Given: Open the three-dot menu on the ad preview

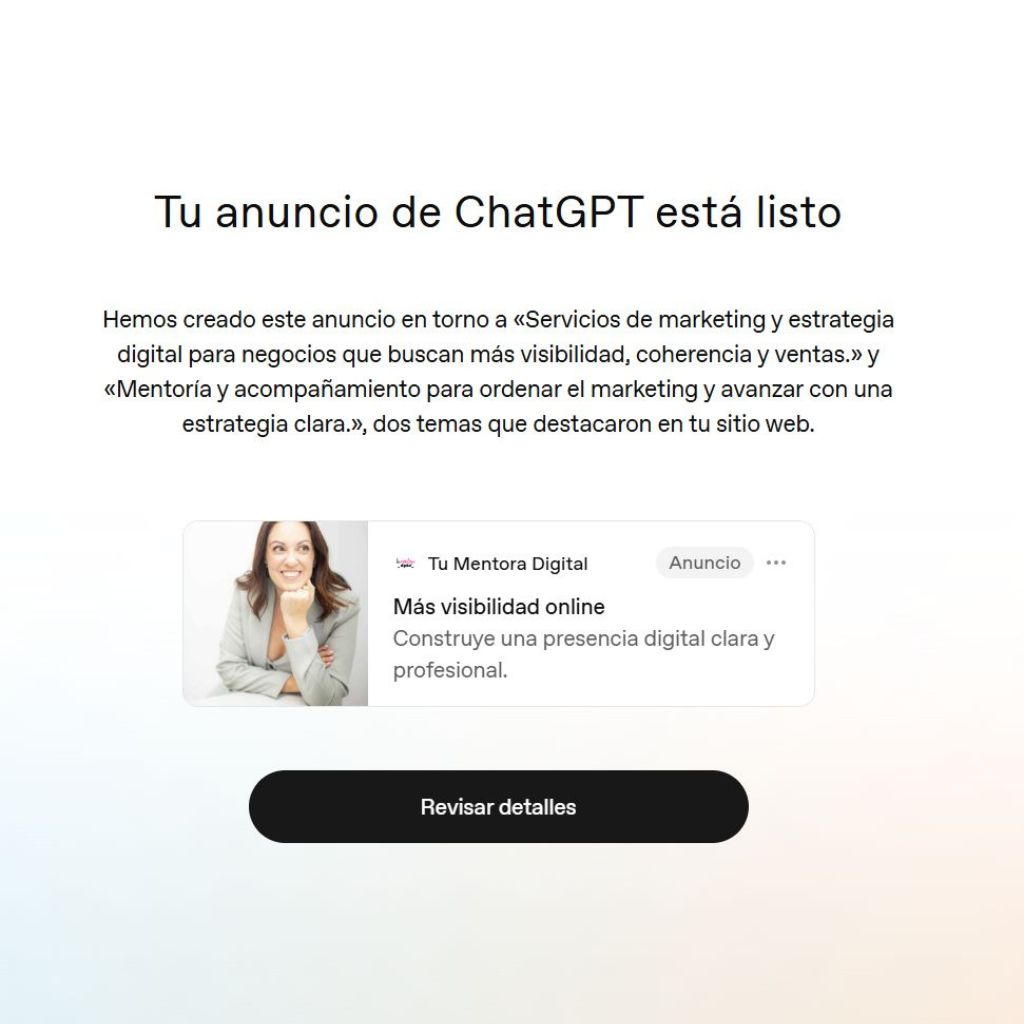Looking at the screenshot, I should coord(776,563).
